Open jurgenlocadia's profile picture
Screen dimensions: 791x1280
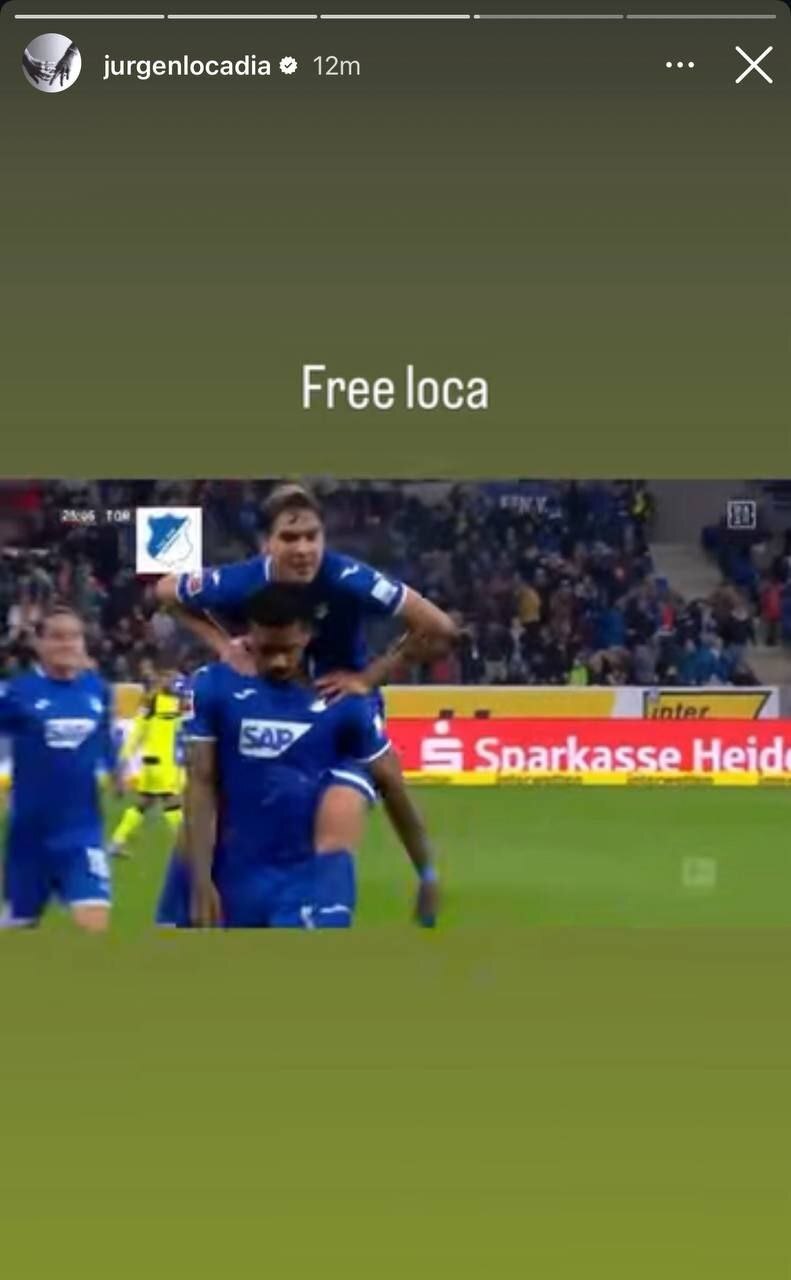[52, 63]
